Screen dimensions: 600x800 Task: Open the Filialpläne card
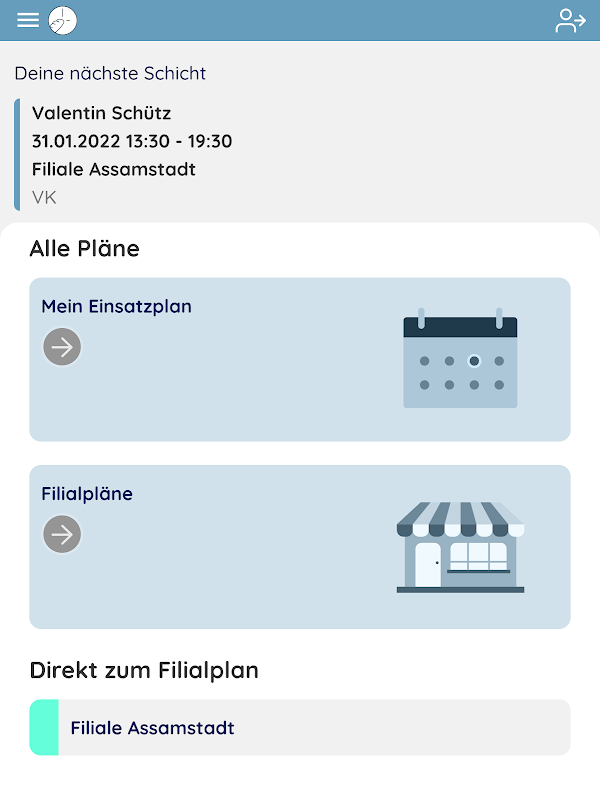tap(300, 546)
